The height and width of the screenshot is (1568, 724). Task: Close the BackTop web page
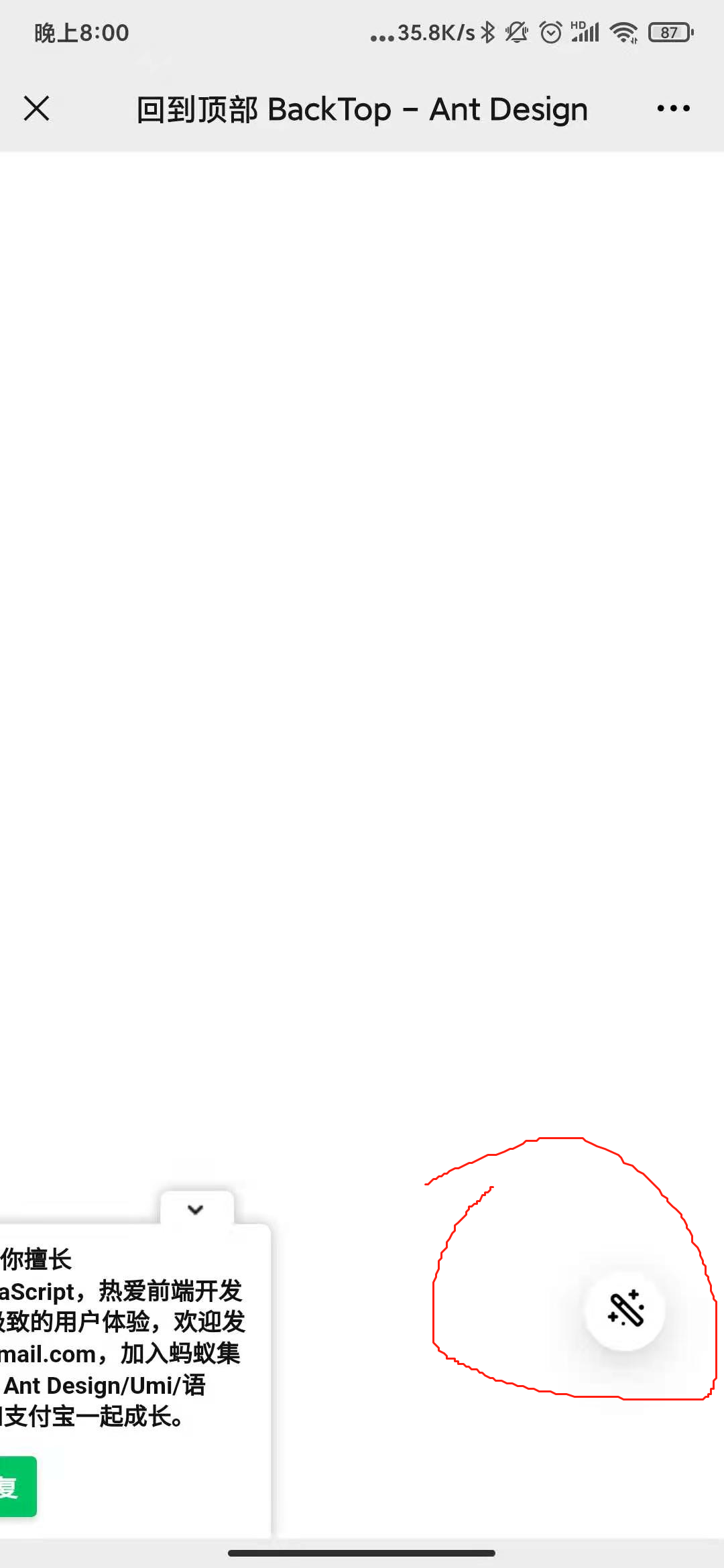point(37,109)
